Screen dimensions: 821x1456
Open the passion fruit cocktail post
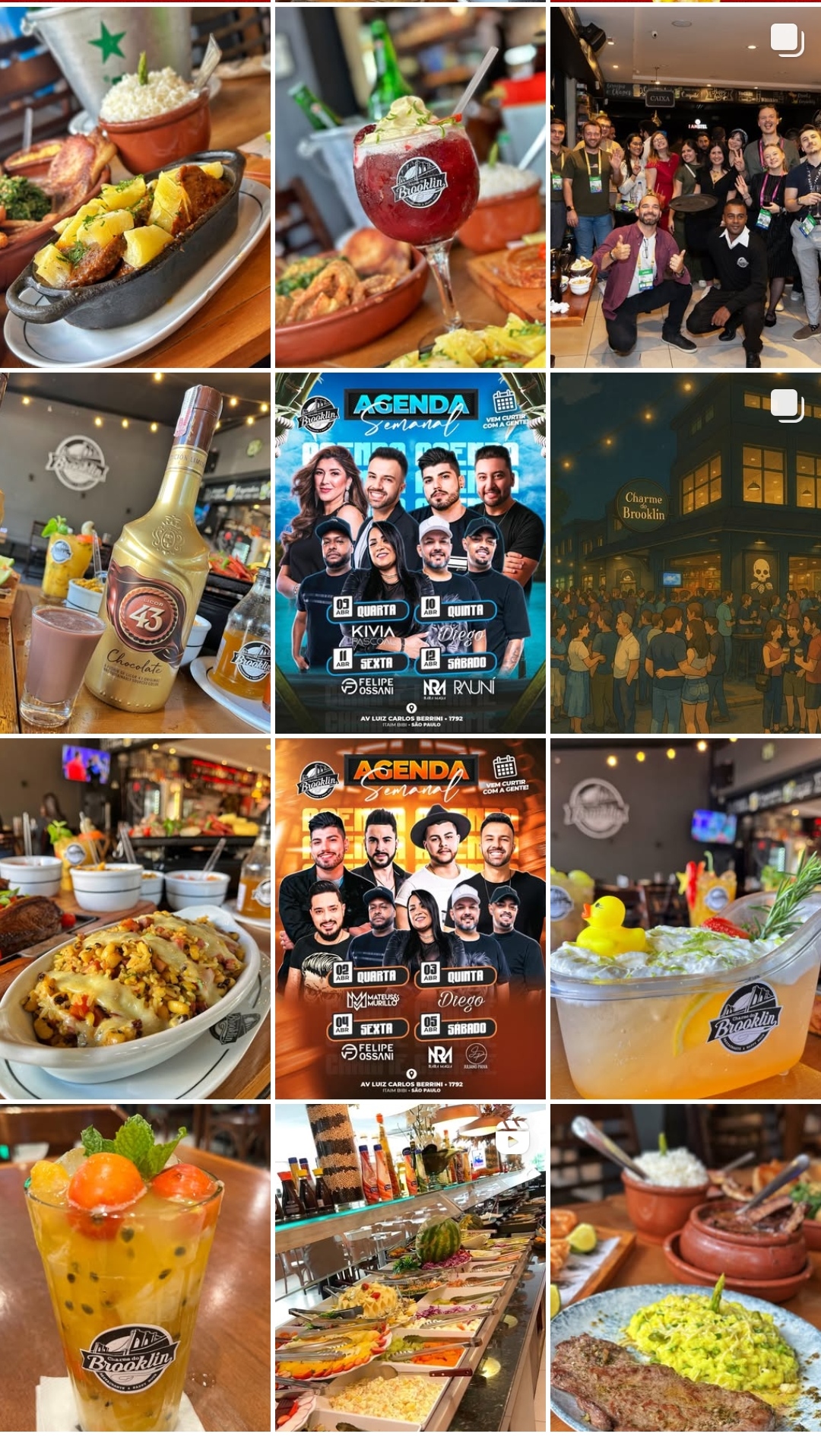pos(135,1267)
